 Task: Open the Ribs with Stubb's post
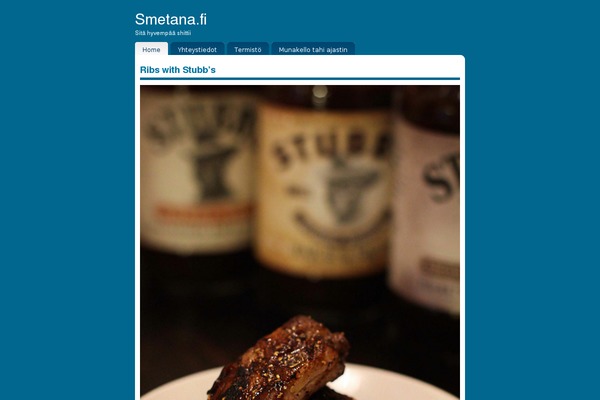[x=178, y=70]
